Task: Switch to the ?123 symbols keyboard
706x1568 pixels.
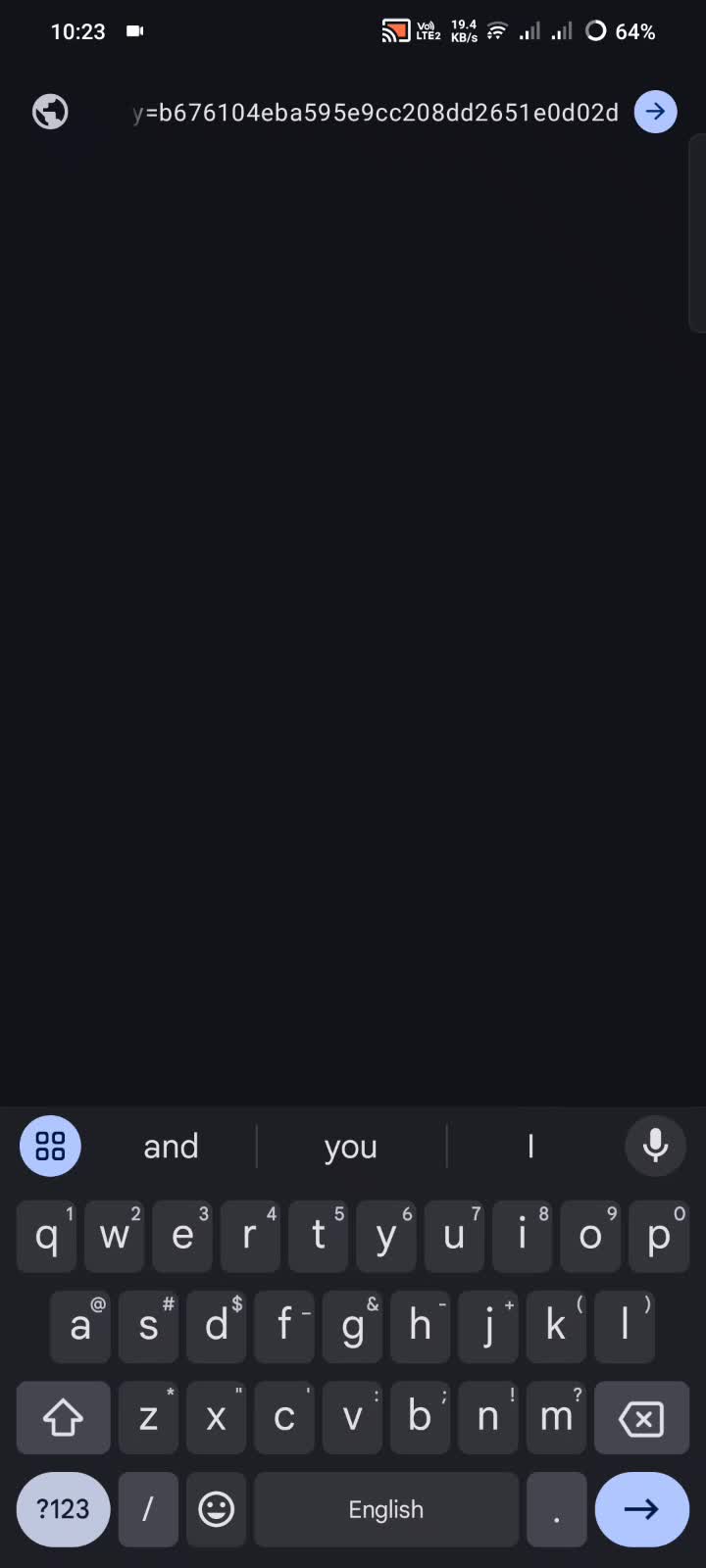Action: (x=63, y=1509)
